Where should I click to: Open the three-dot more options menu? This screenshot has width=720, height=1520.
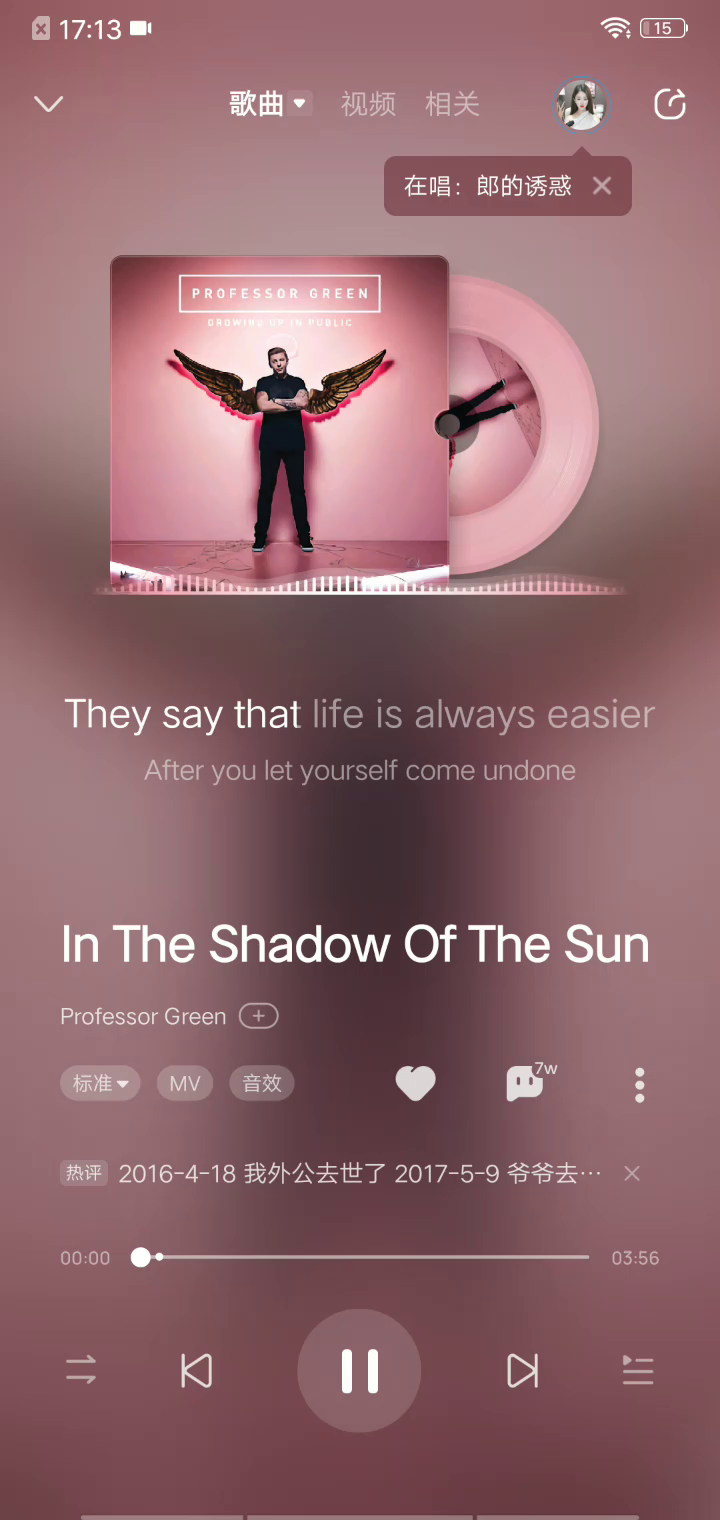[639, 1084]
